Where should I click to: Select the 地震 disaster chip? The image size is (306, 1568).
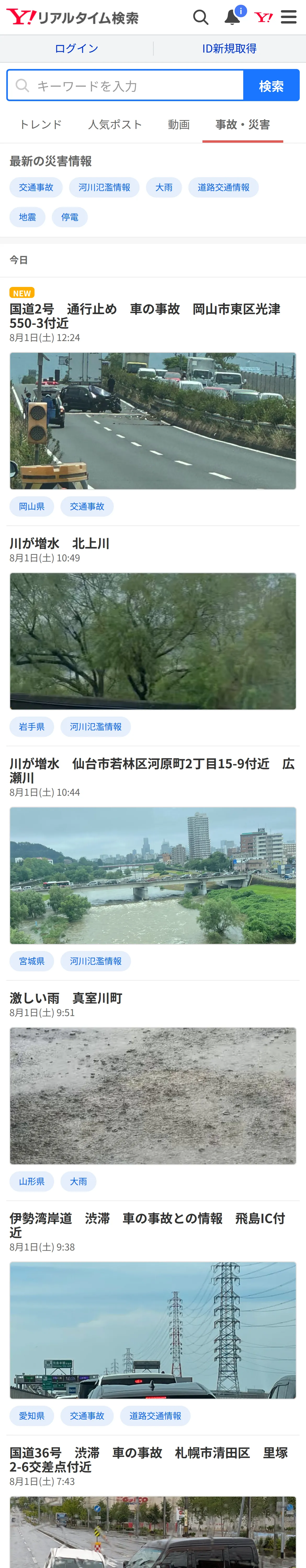[x=27, y=217]
